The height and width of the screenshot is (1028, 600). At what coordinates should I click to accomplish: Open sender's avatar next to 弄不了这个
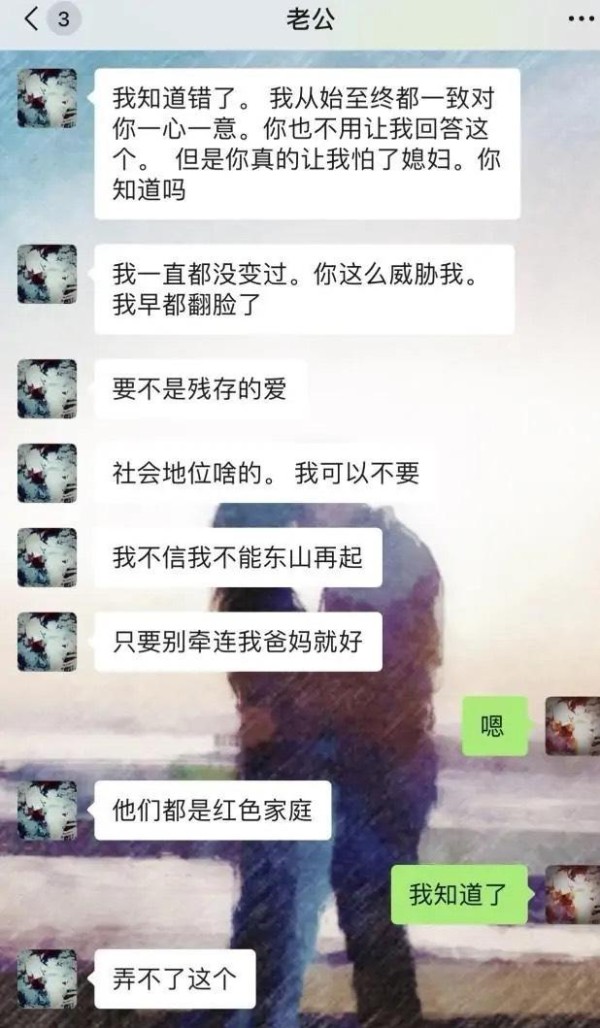click(x=47, y=979)
